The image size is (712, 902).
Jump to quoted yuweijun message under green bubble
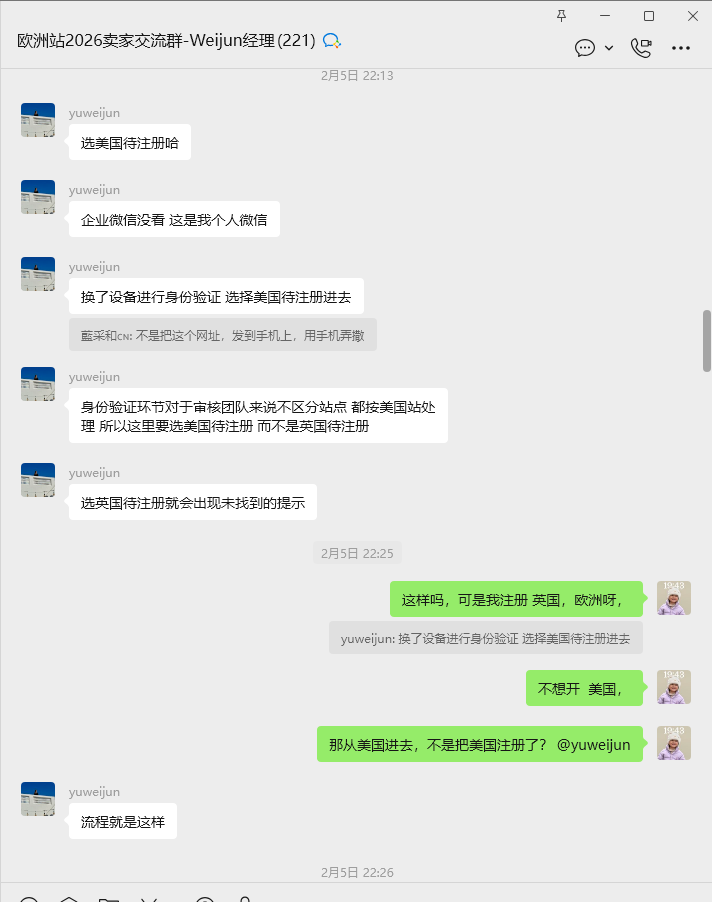tap(485, 638)
